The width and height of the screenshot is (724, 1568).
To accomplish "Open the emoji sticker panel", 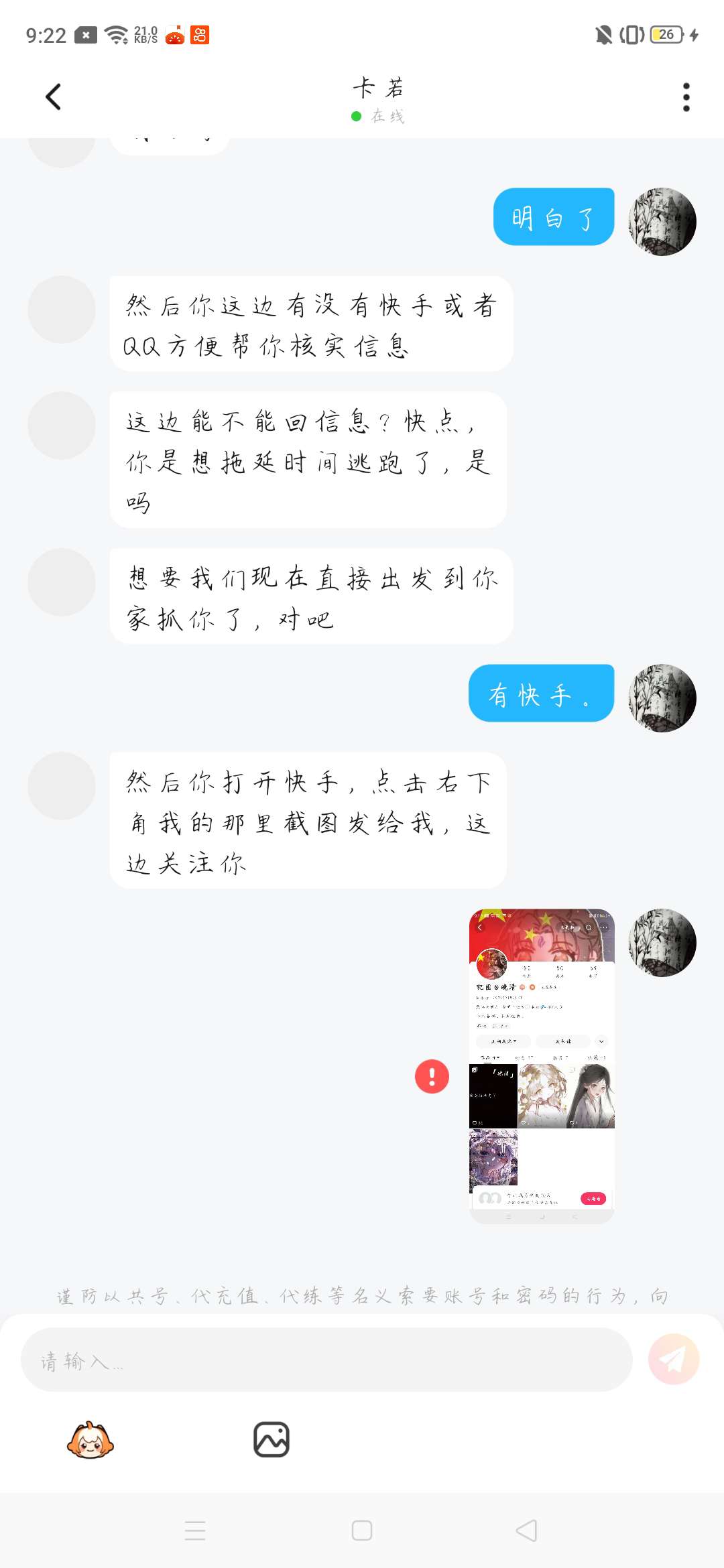I will (90, 1440).
